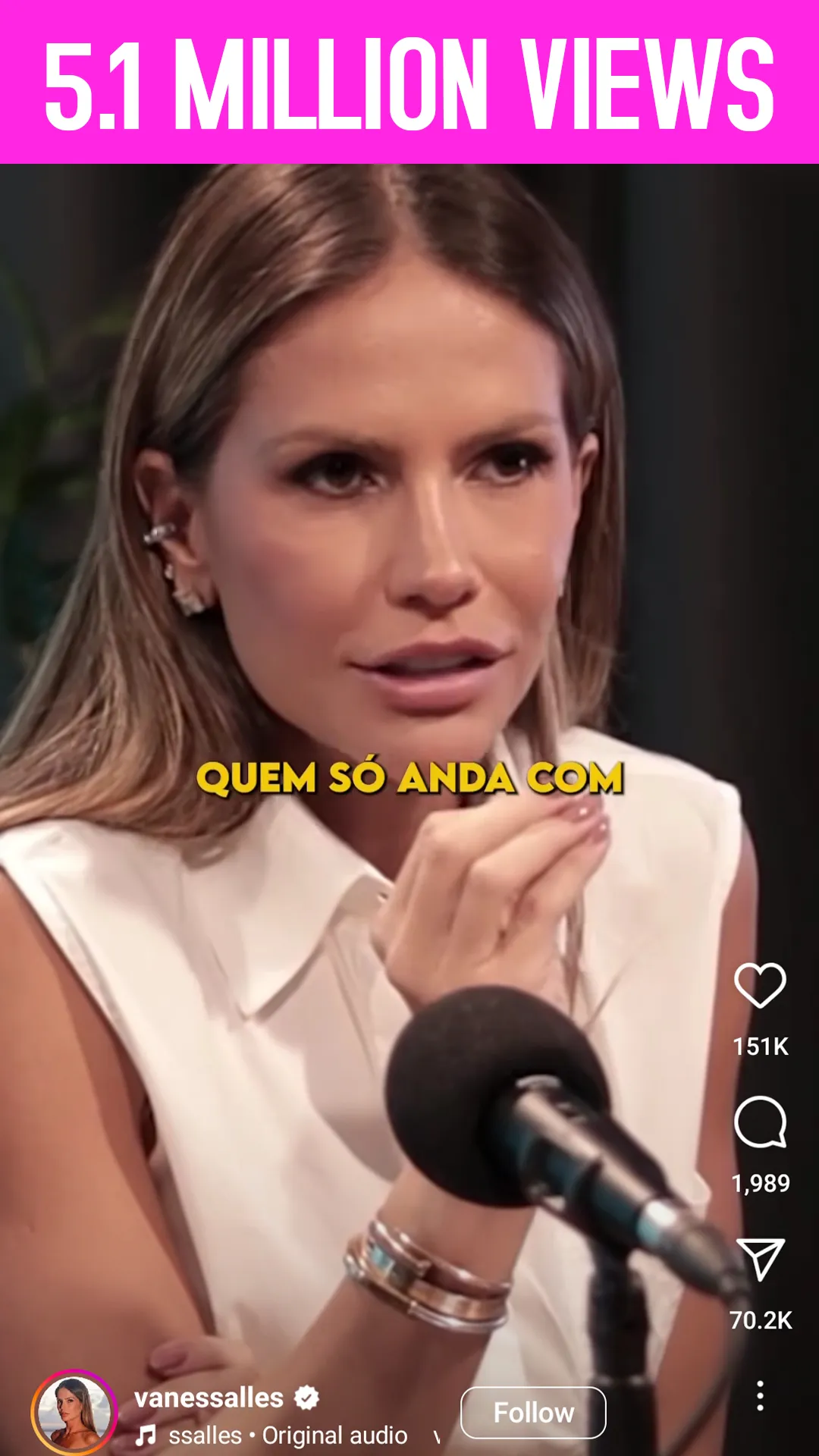Open the comments on this reel
Image resolution: width=819 pixels, height=1456 pixels.
(760, 1122)
